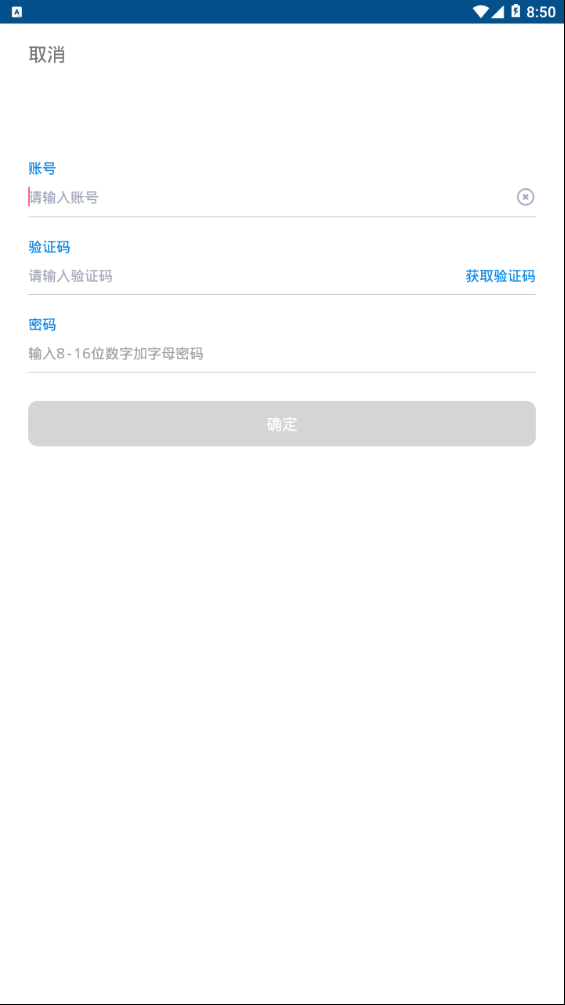Clear the account field with the X icon
The height and width of the screenshot is (1005, 565).
tap(525, 197)
